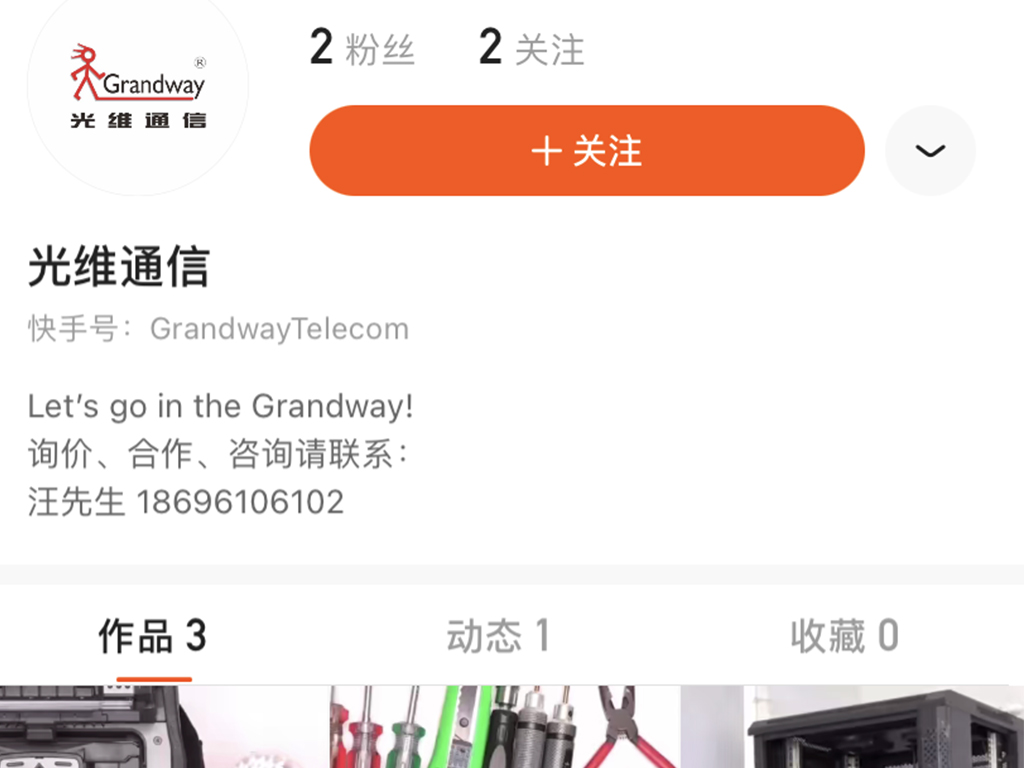Image resolution: width=1024 pixels, height=768 pixels.
Task: Follow 光维通信 with the orange 关注 button
Action: 587,151
